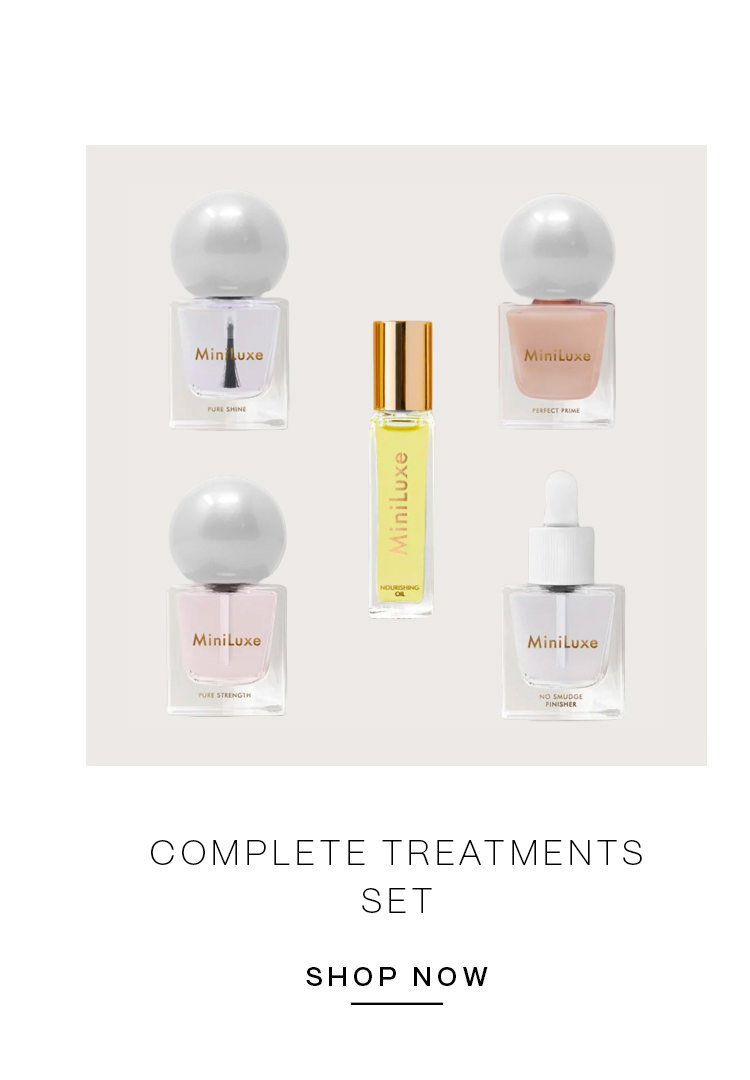Tap the SHOP NOW link
Image resolution: width=750 pixels, height=1080 pixels.
coord(397,977)
